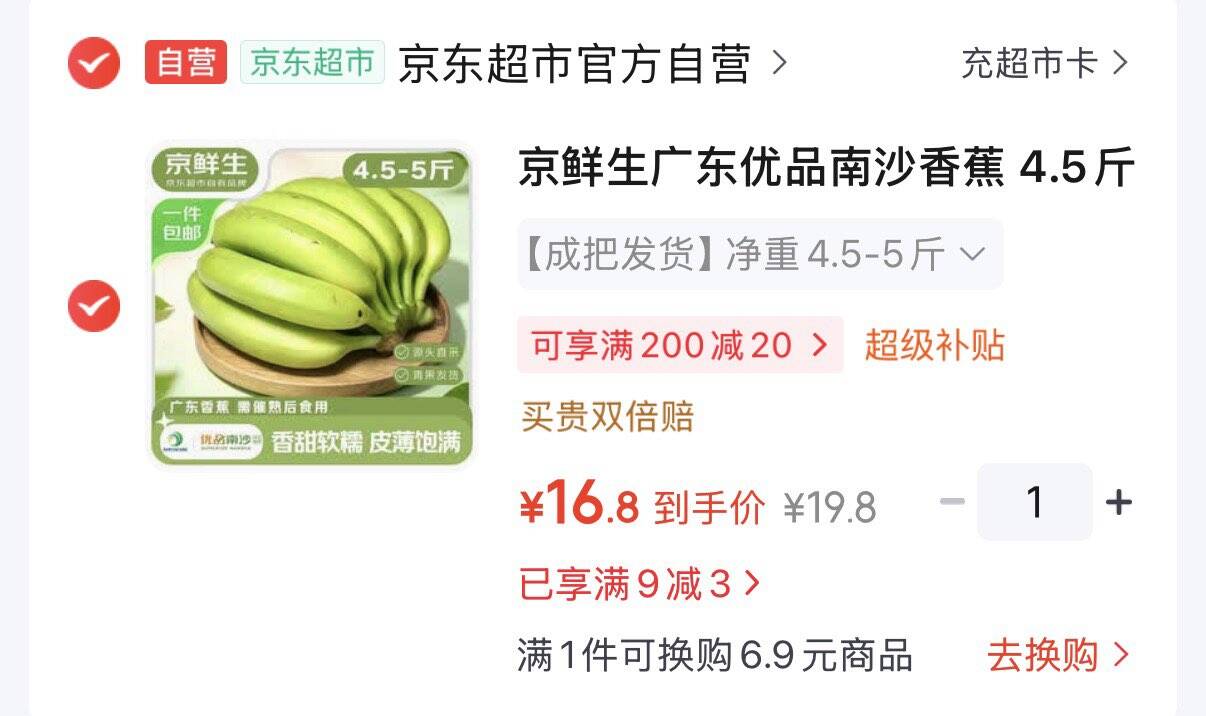The image size is (1206, 716).
Task: Open the 京东超市官方自营 store page
Action: tap(593, 64)
